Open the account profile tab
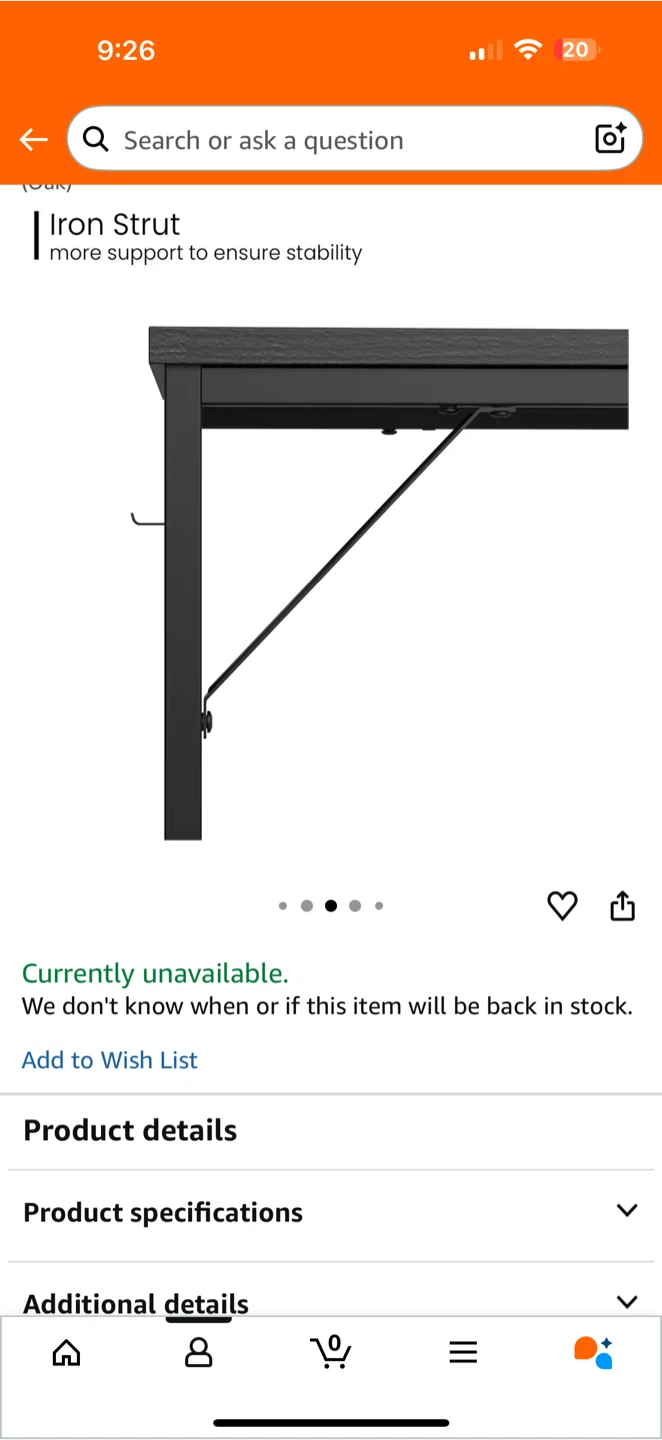 coord(199,1353)
